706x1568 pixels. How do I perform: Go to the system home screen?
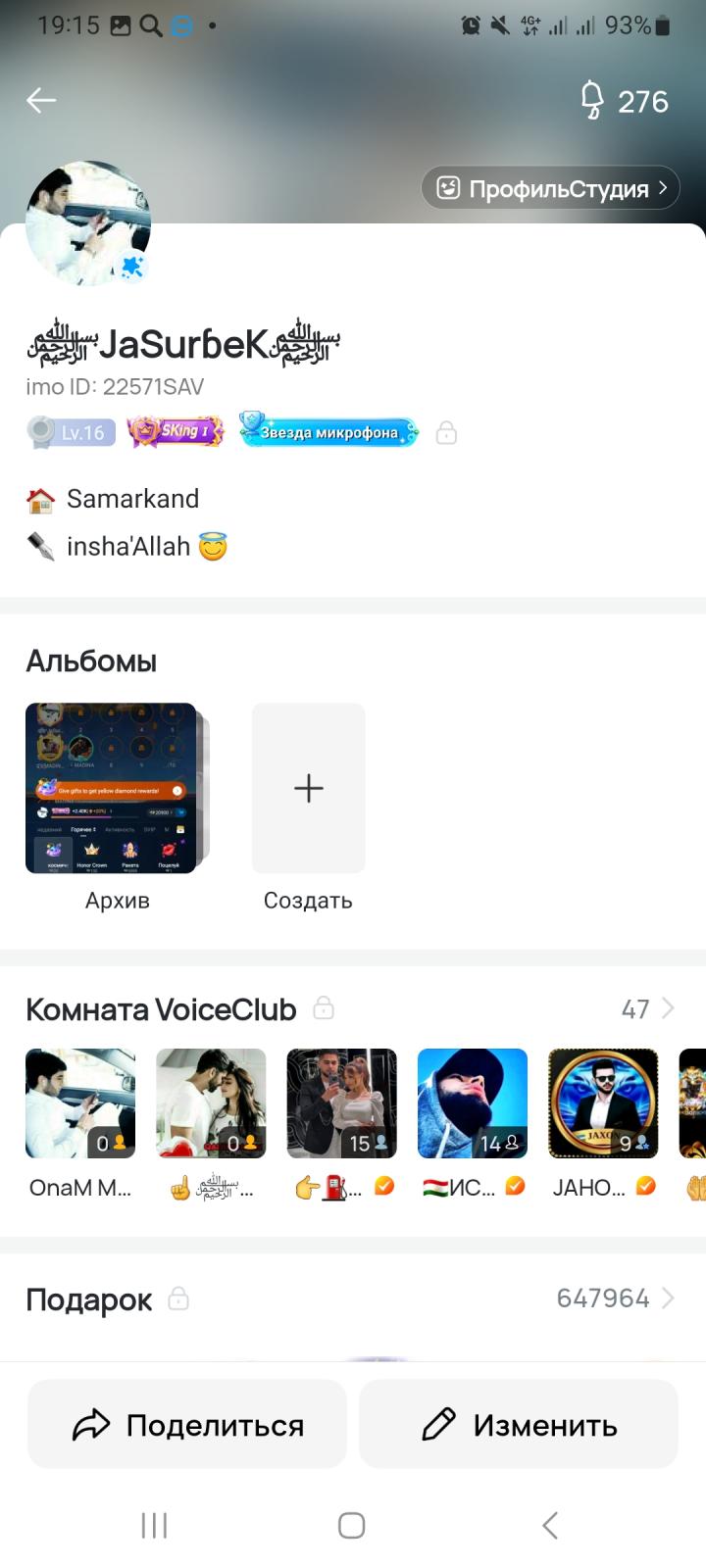[x=352, y=1525]
